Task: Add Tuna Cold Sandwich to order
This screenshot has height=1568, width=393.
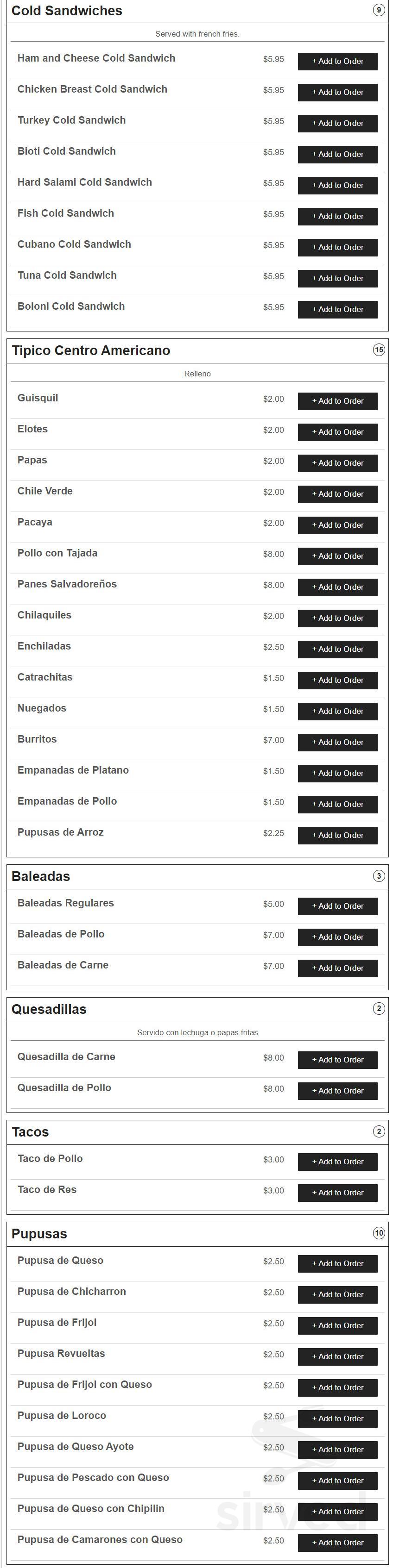Action: click(x=337, y=279)
